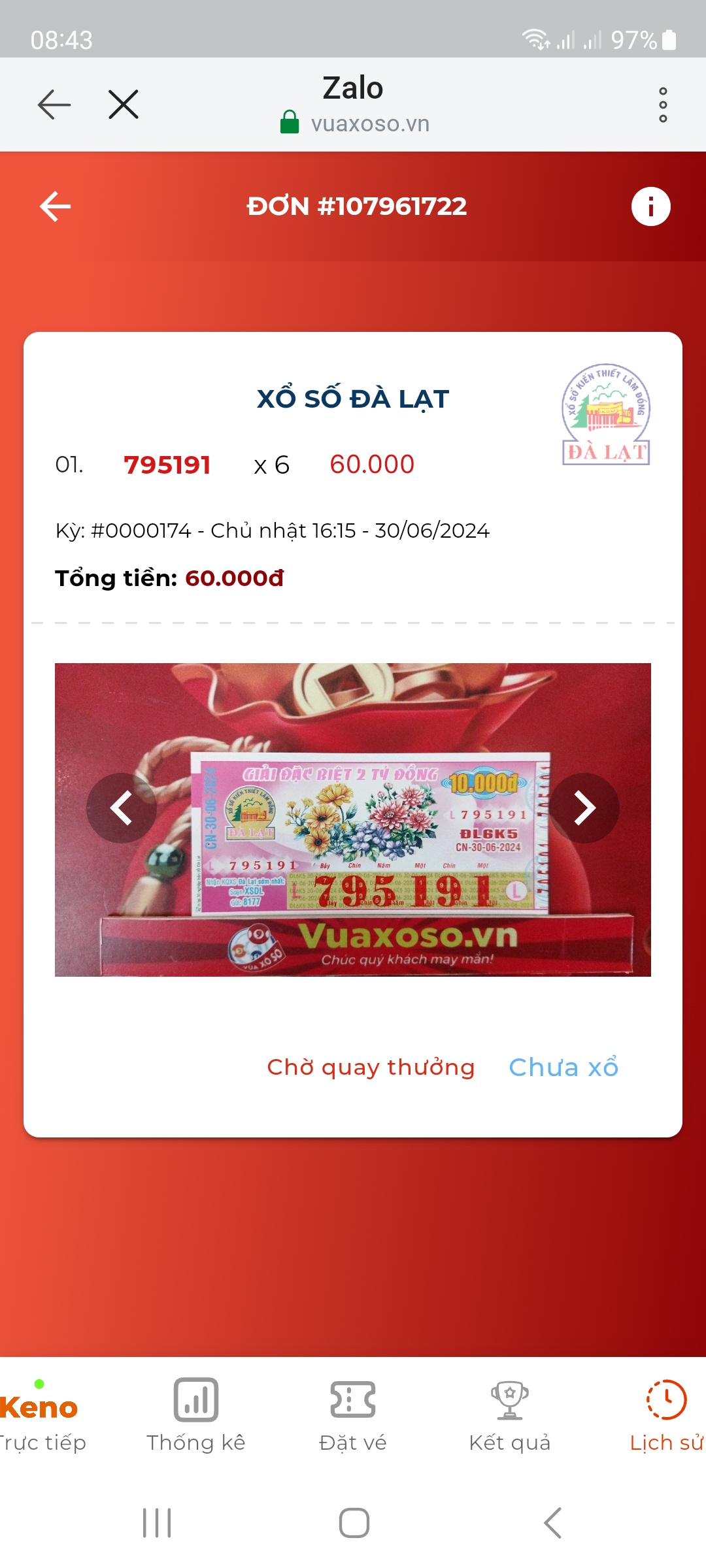
Task: Close the Zalo in-app browser
Action: [124, 105]
